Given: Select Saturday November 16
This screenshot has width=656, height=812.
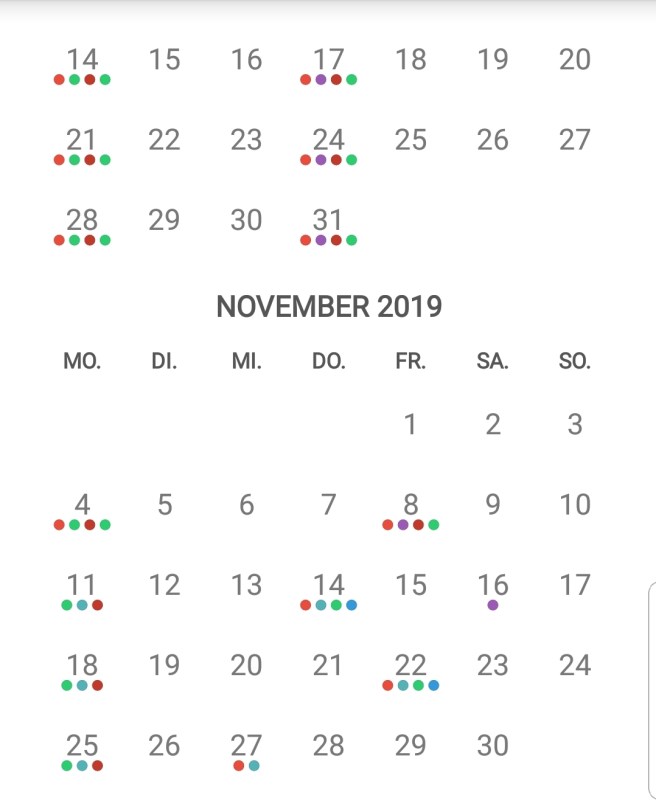Looking at the screenshot, I should (492, 587).
